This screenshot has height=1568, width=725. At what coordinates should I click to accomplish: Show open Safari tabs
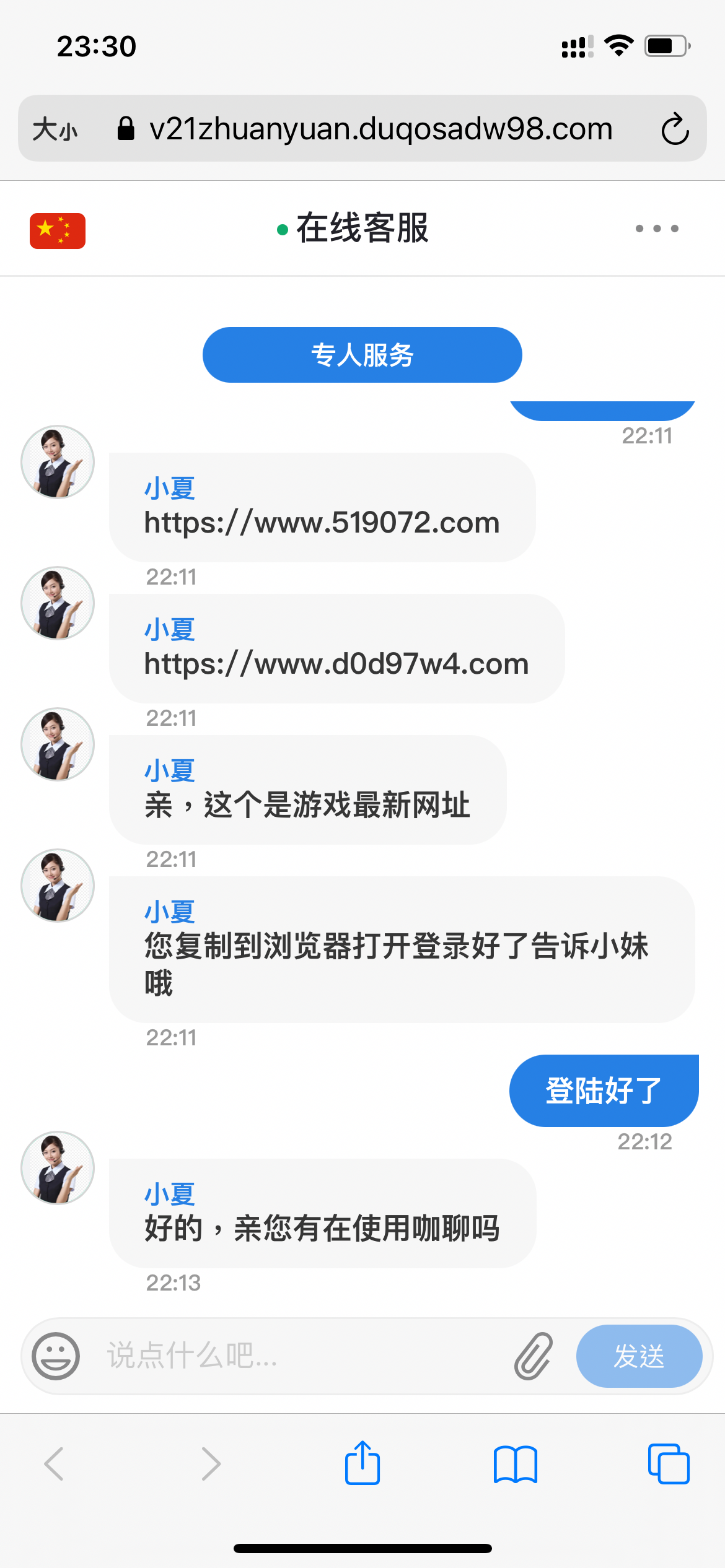pos(668,1464)
